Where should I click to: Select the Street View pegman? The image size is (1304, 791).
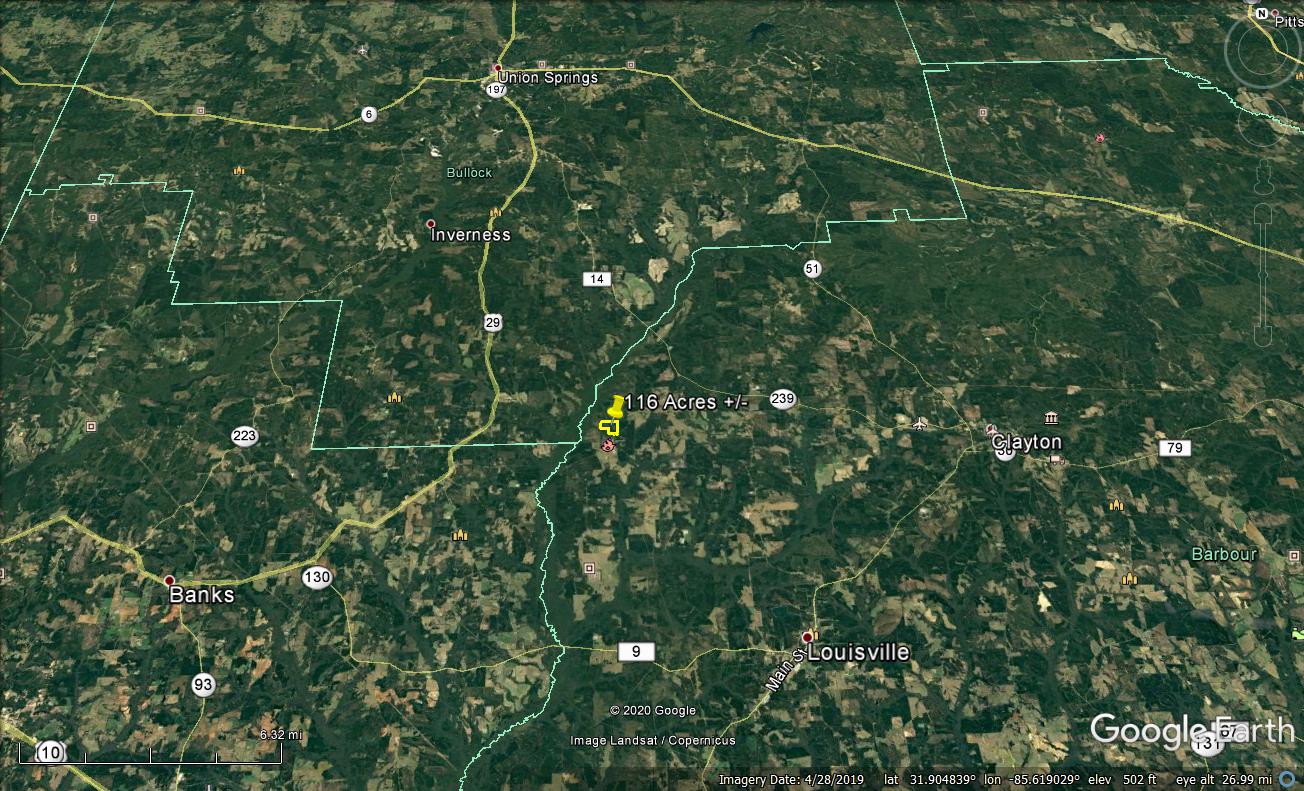[x=1262, y=180]
